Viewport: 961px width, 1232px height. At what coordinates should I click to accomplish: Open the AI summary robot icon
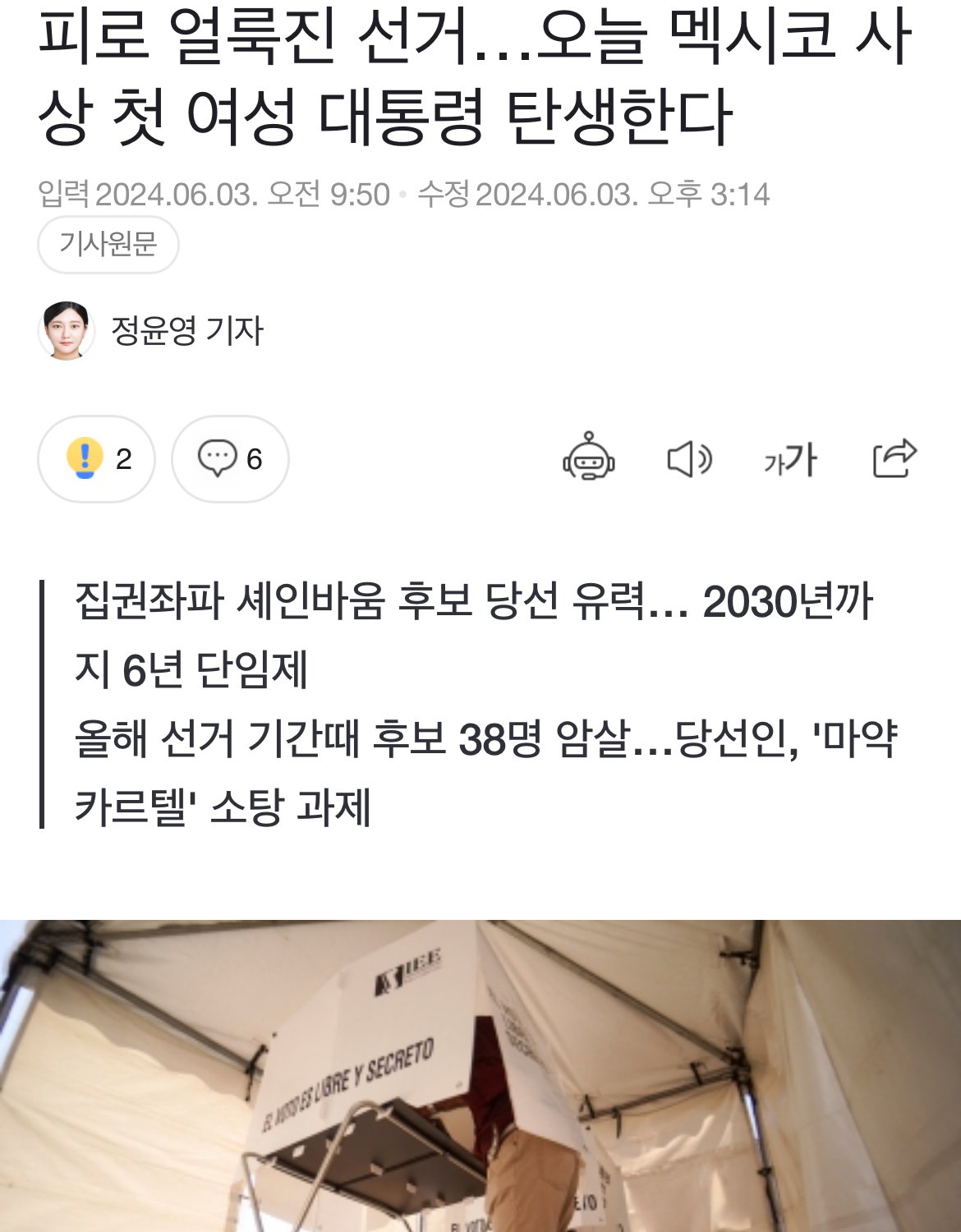click(x=588, y=457)
